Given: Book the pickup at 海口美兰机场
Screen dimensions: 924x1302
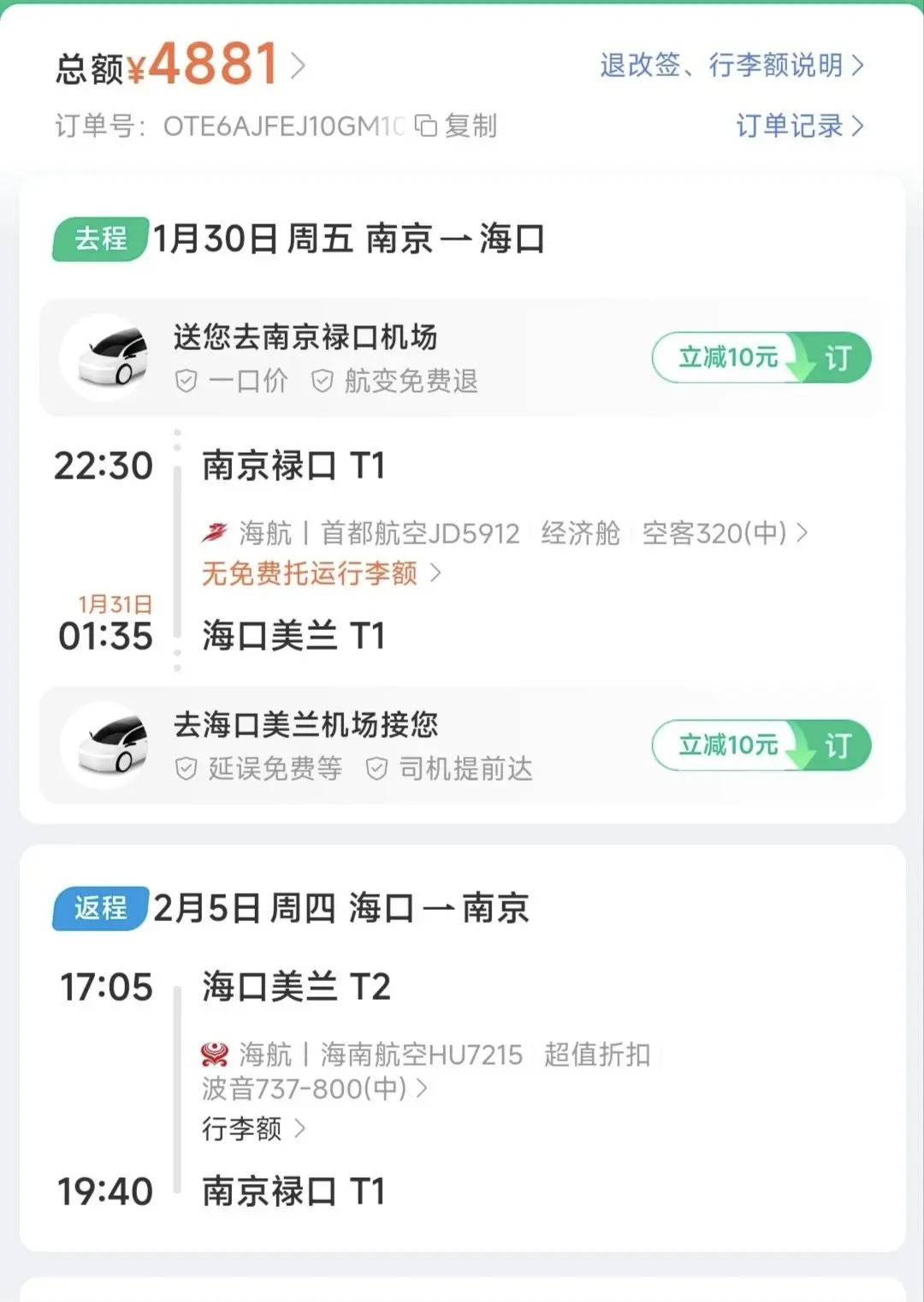Looking at the screenshot, I should [761, 745].
